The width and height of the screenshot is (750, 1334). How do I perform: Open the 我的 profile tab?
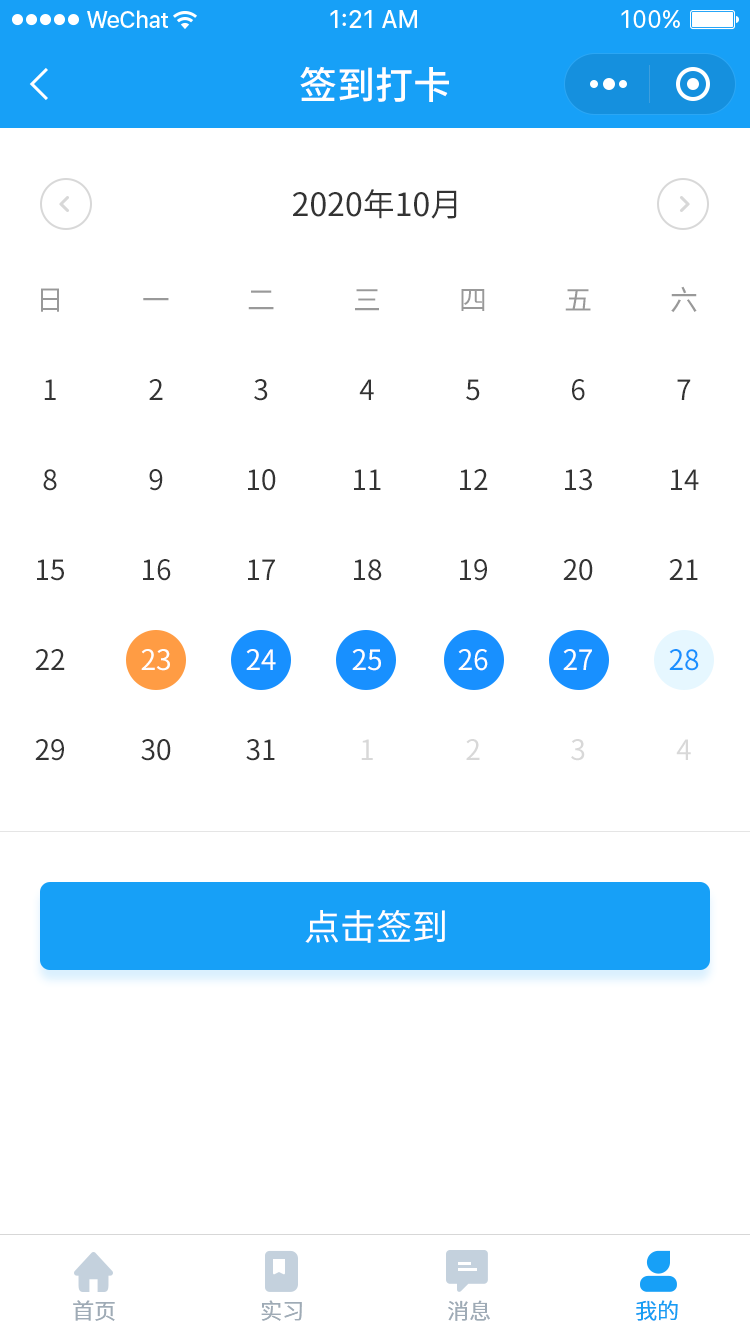657,1286
